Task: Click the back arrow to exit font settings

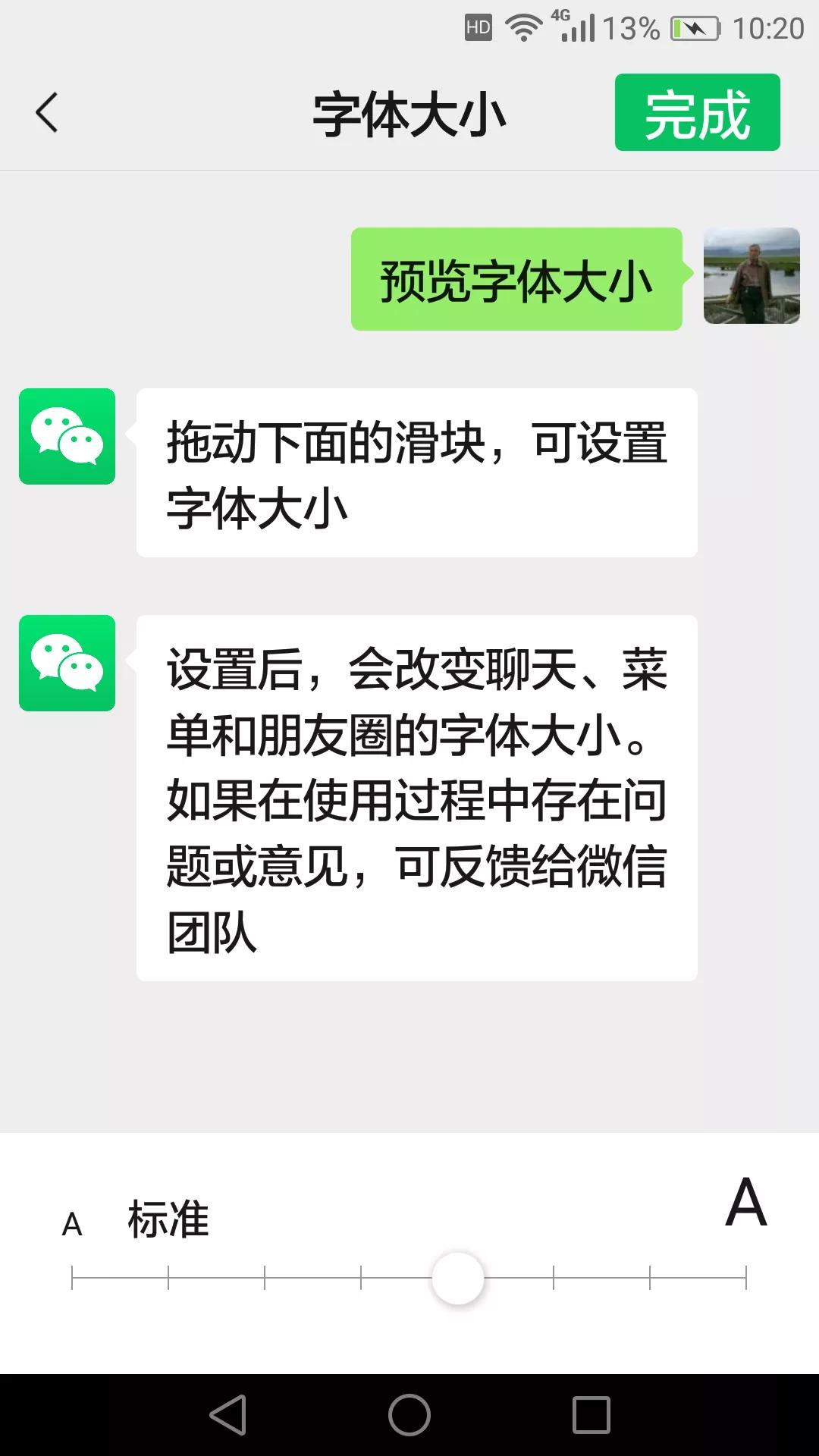Action: (x=47, y=113)
